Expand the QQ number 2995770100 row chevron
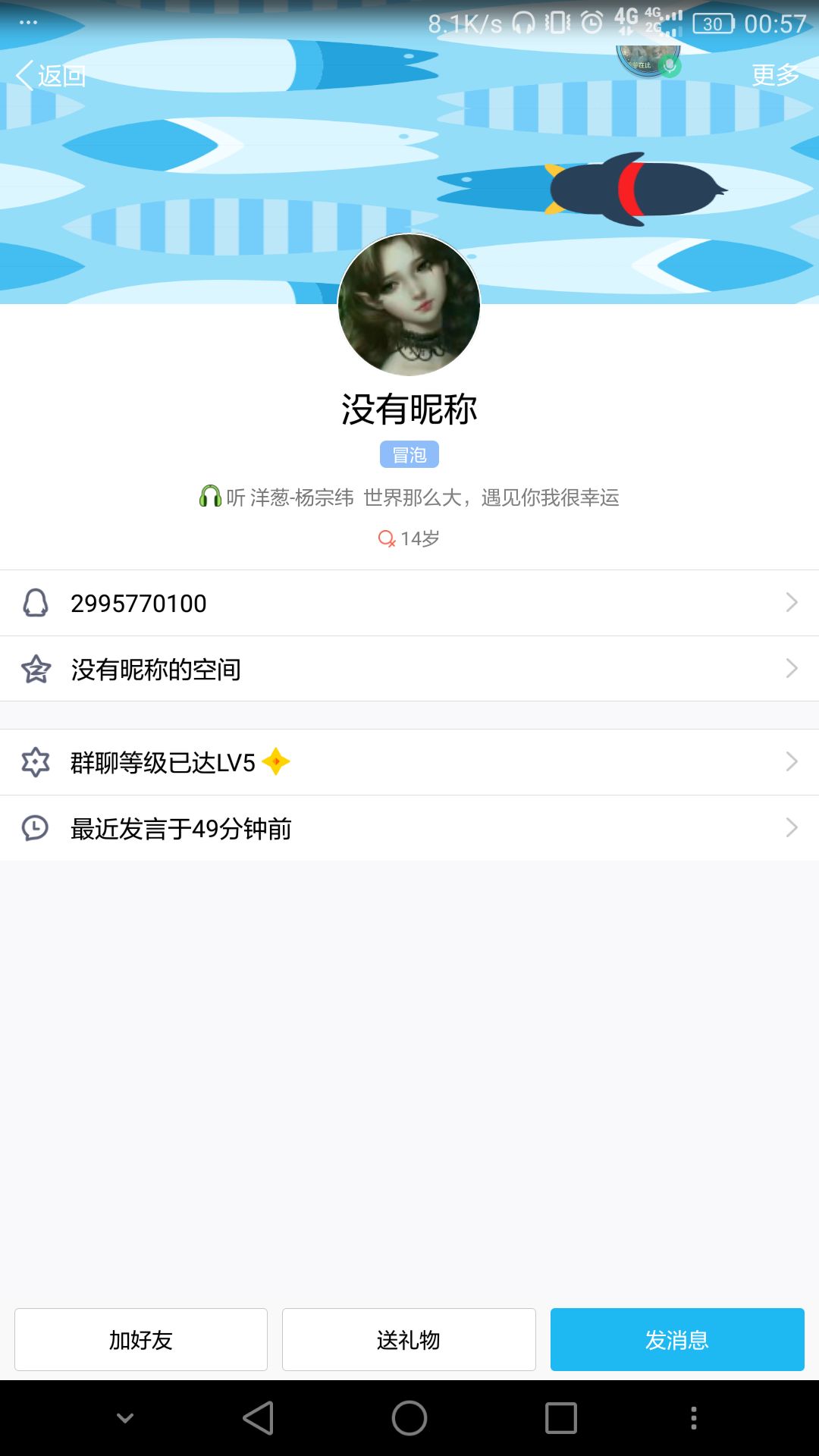Image resolution: width=819 pixels, height=1456 pixels. click(791, 603)
